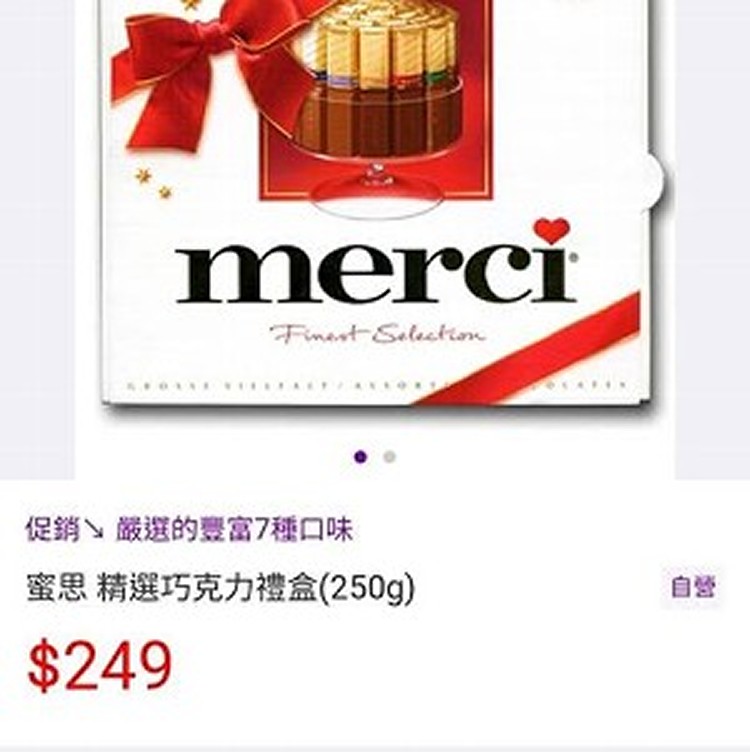Screen dimensions: 750x752
Task: Select the gray second carousel dot
Action: coord(386,456)
